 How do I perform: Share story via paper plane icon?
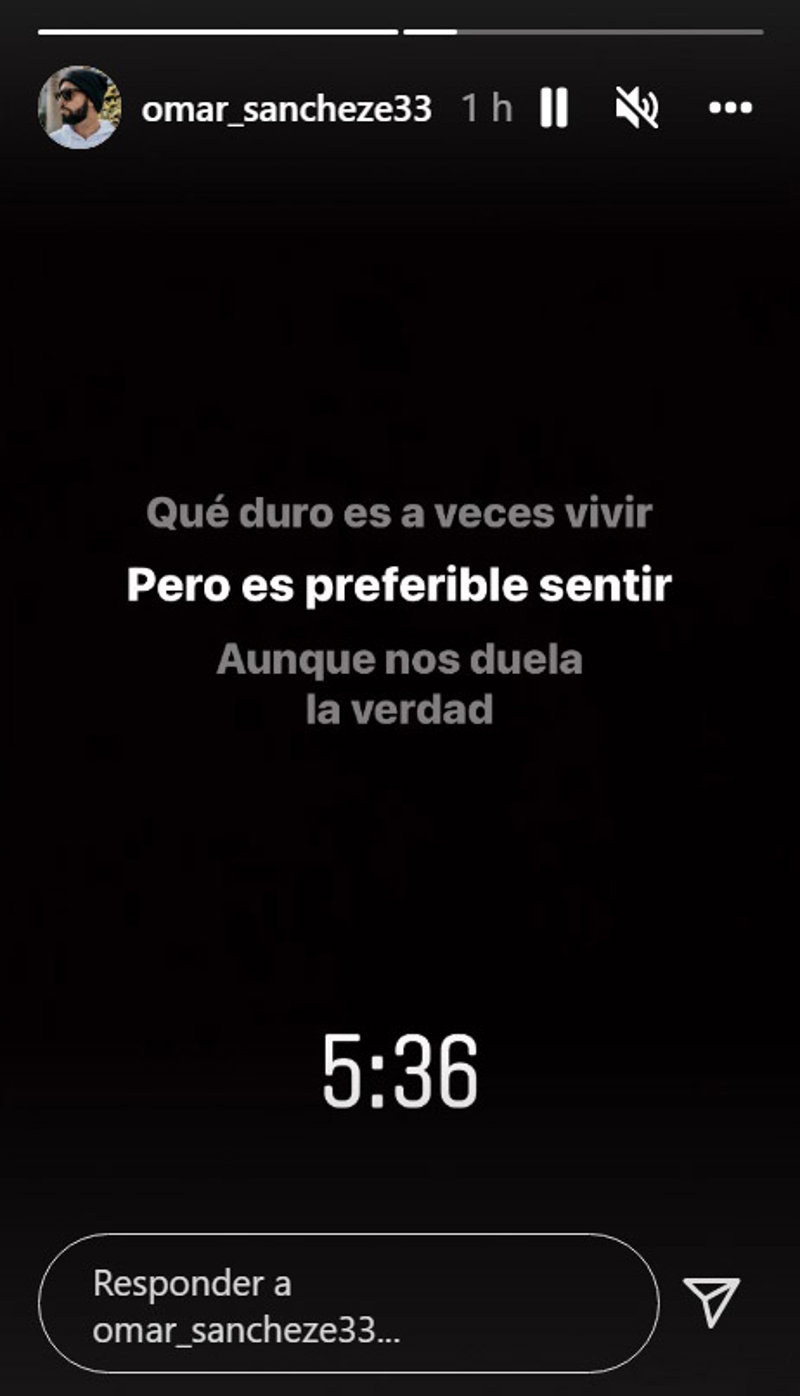coord(711,1301)
